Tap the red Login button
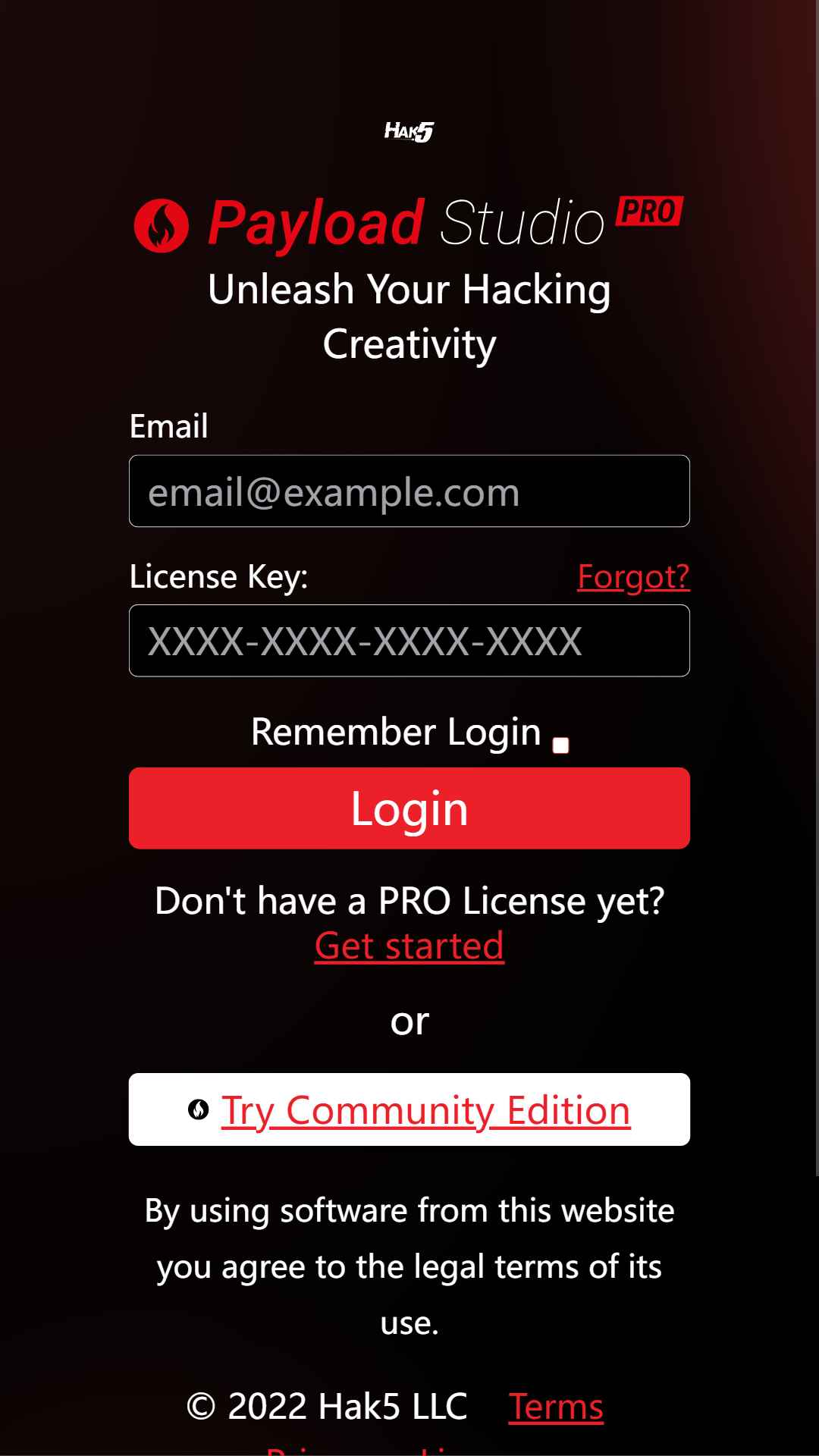This screenshot has width=819, height=1456. pos(409,808)
